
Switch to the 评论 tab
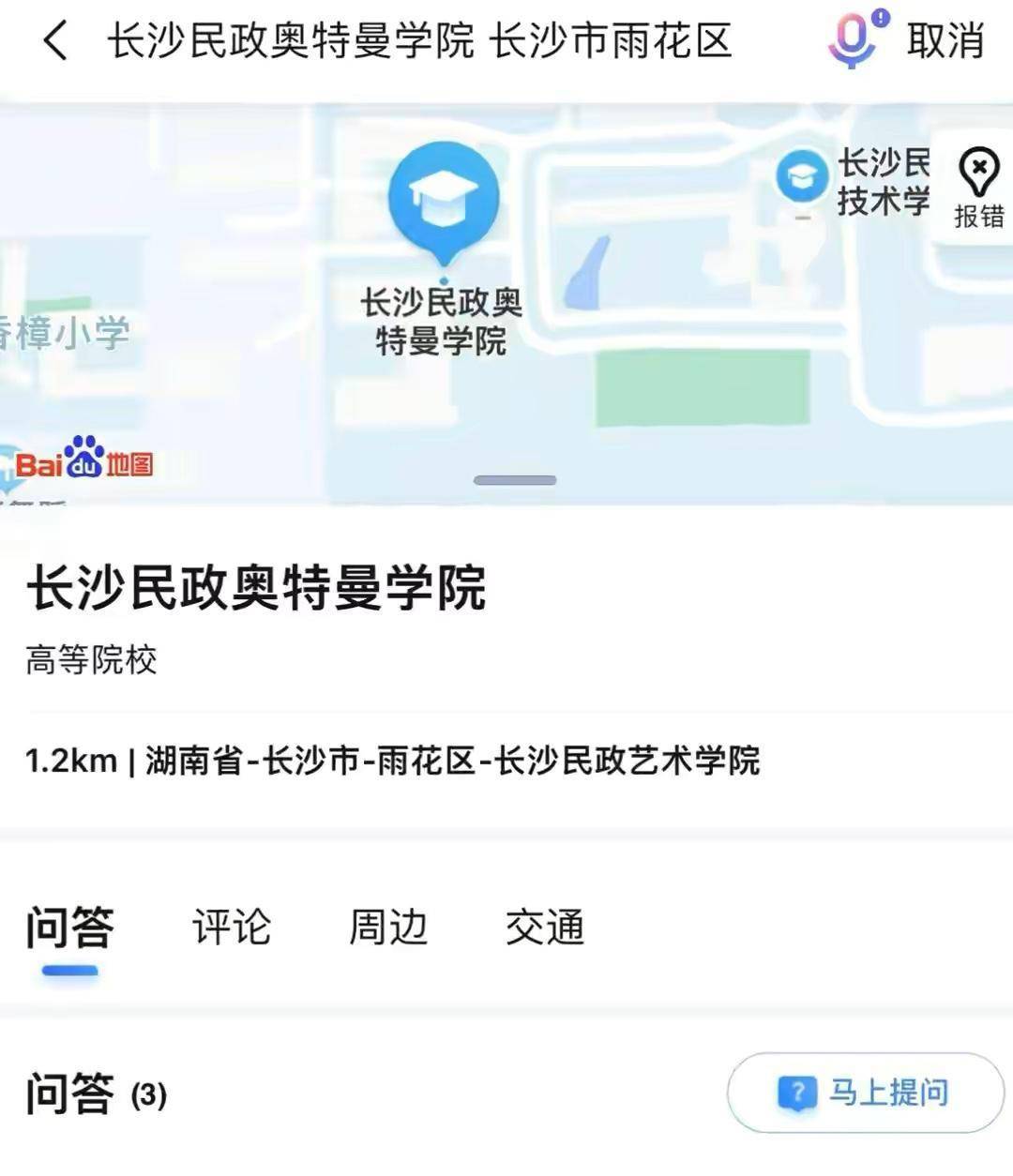coord(232,928)
